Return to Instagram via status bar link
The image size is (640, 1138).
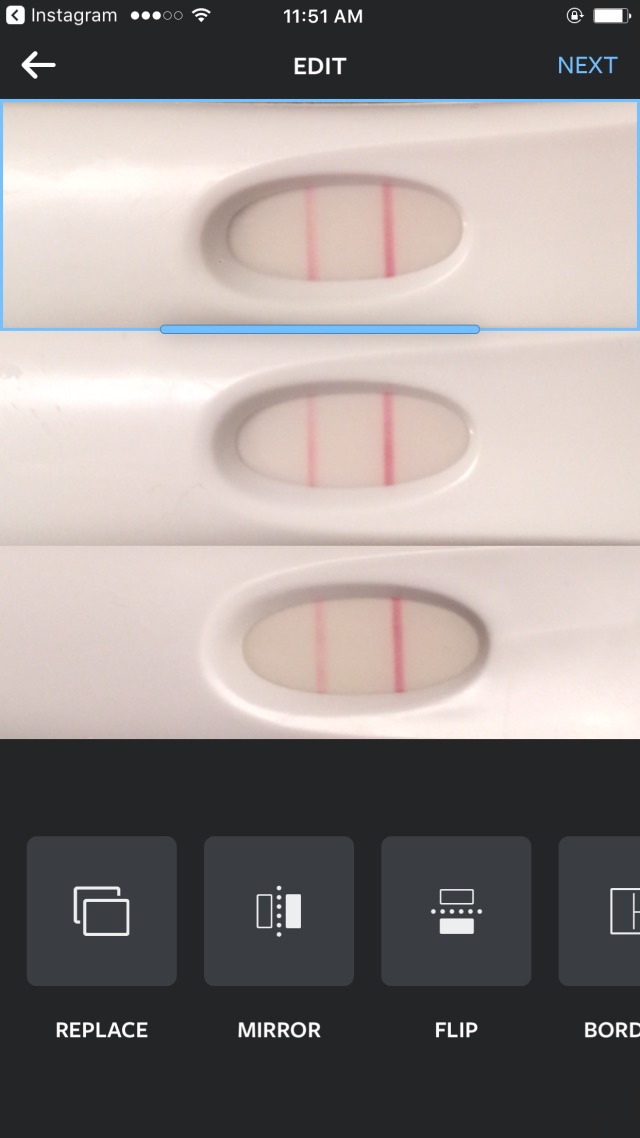(x=62, y=16)
